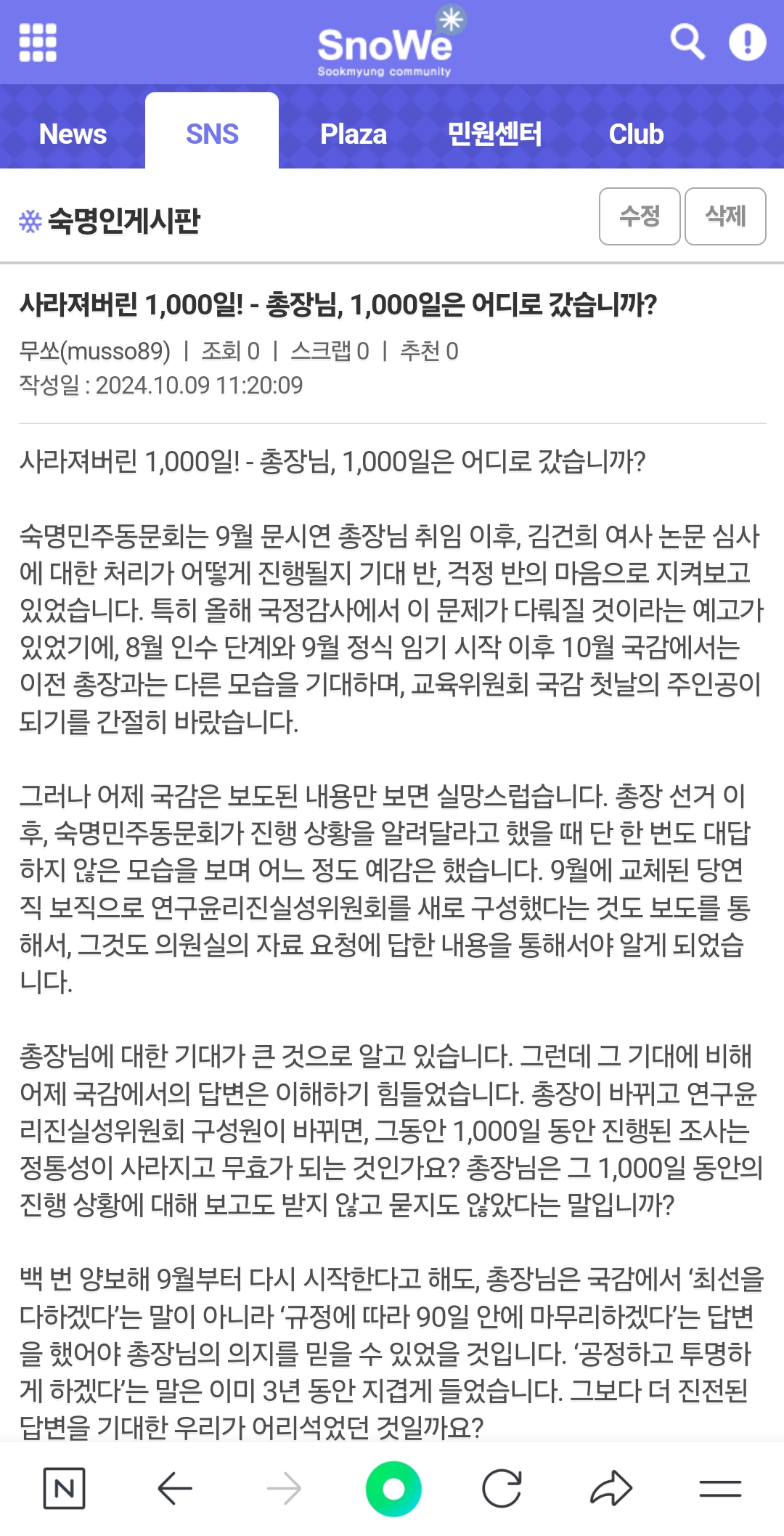784x1536 pixels.
Task: Switch to the Plaza tab
Action: point(354,134)
